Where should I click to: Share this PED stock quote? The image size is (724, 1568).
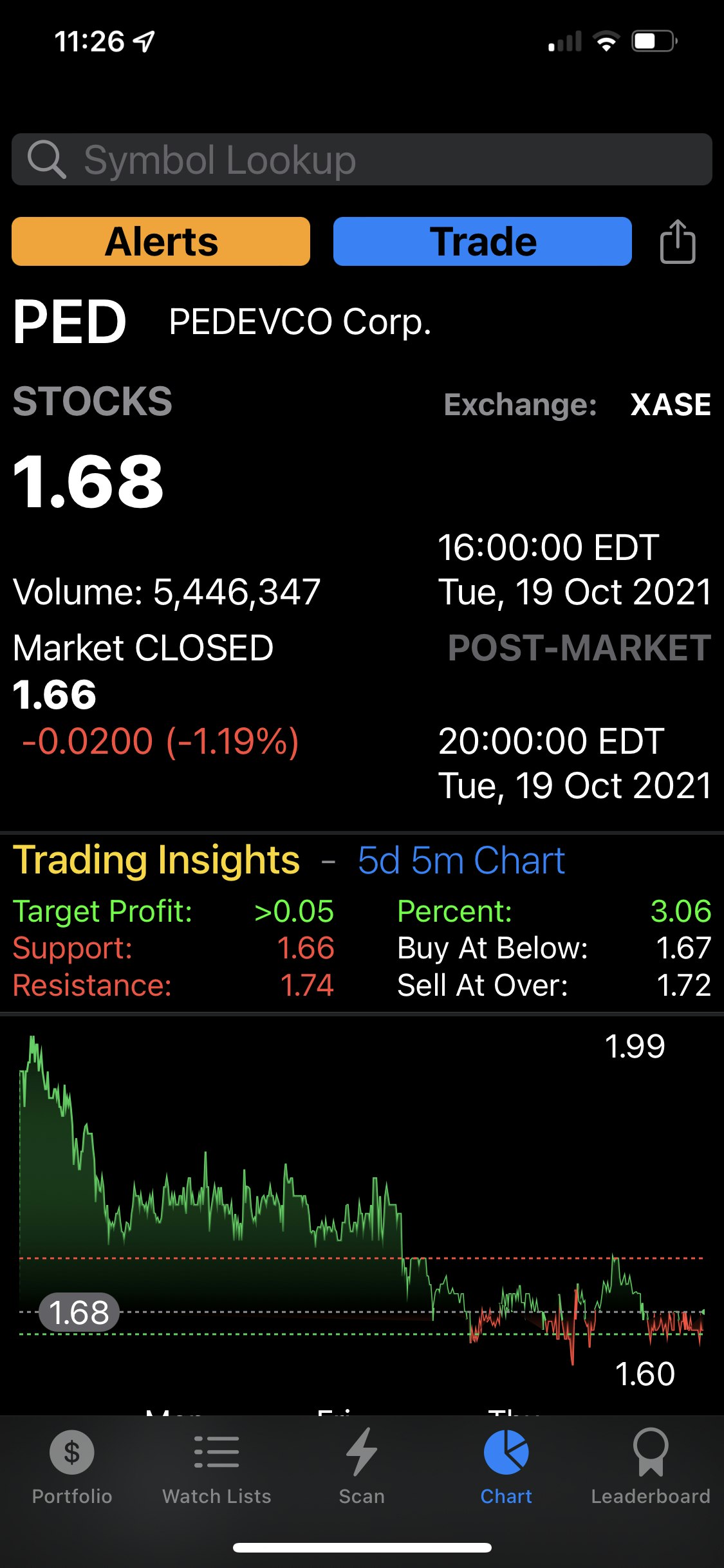pos(678,241)
